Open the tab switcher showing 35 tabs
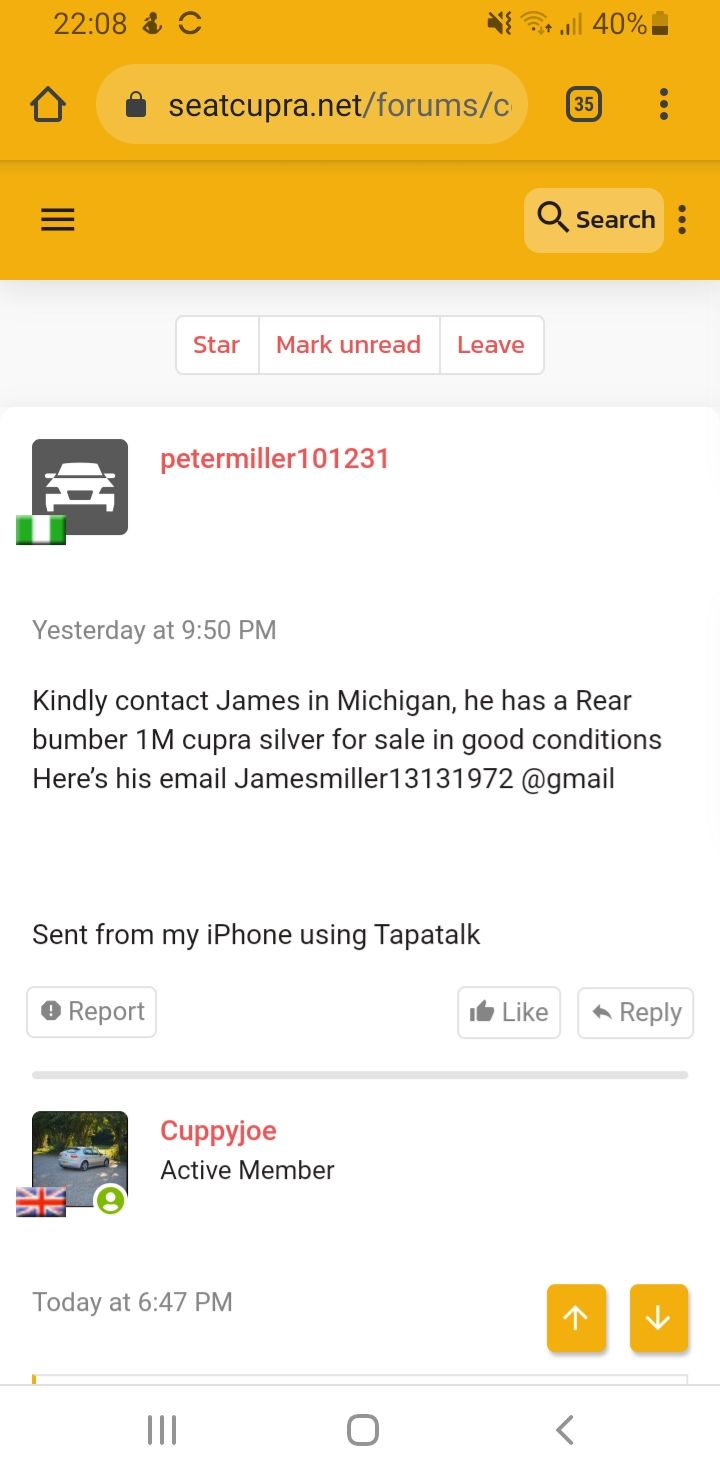The height and width of the screenshot is (1480, 720). (x=584, y=104)
